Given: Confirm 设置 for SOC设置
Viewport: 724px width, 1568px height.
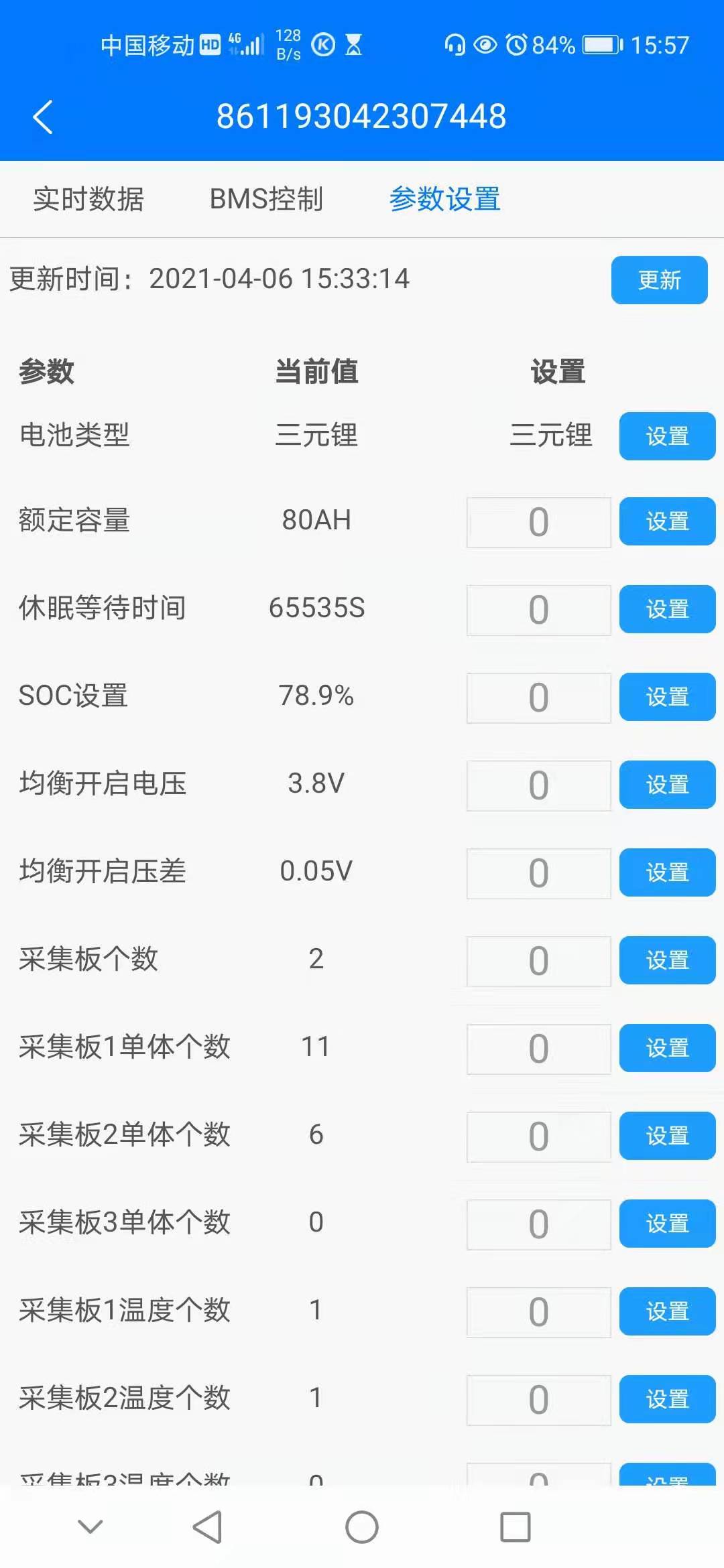Looking at the screenshot, I should tap(667, 697).
